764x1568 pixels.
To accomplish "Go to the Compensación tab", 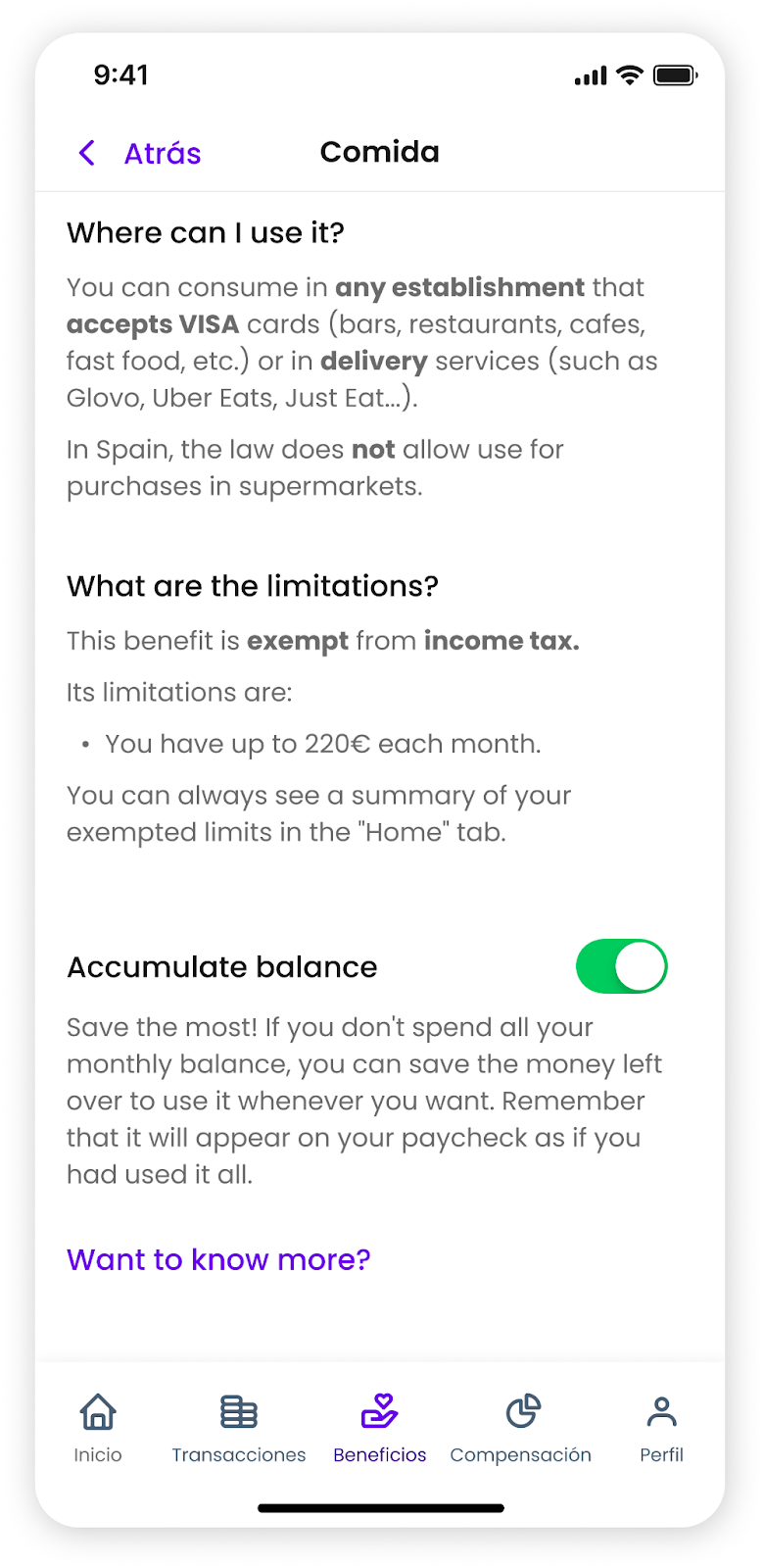I will pyautogui.click(x=521, y=1428).
